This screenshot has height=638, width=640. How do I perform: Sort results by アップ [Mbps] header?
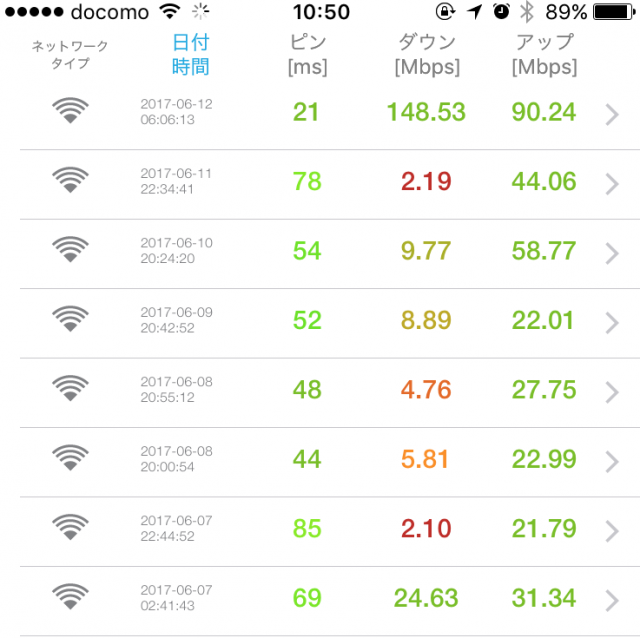544,55
